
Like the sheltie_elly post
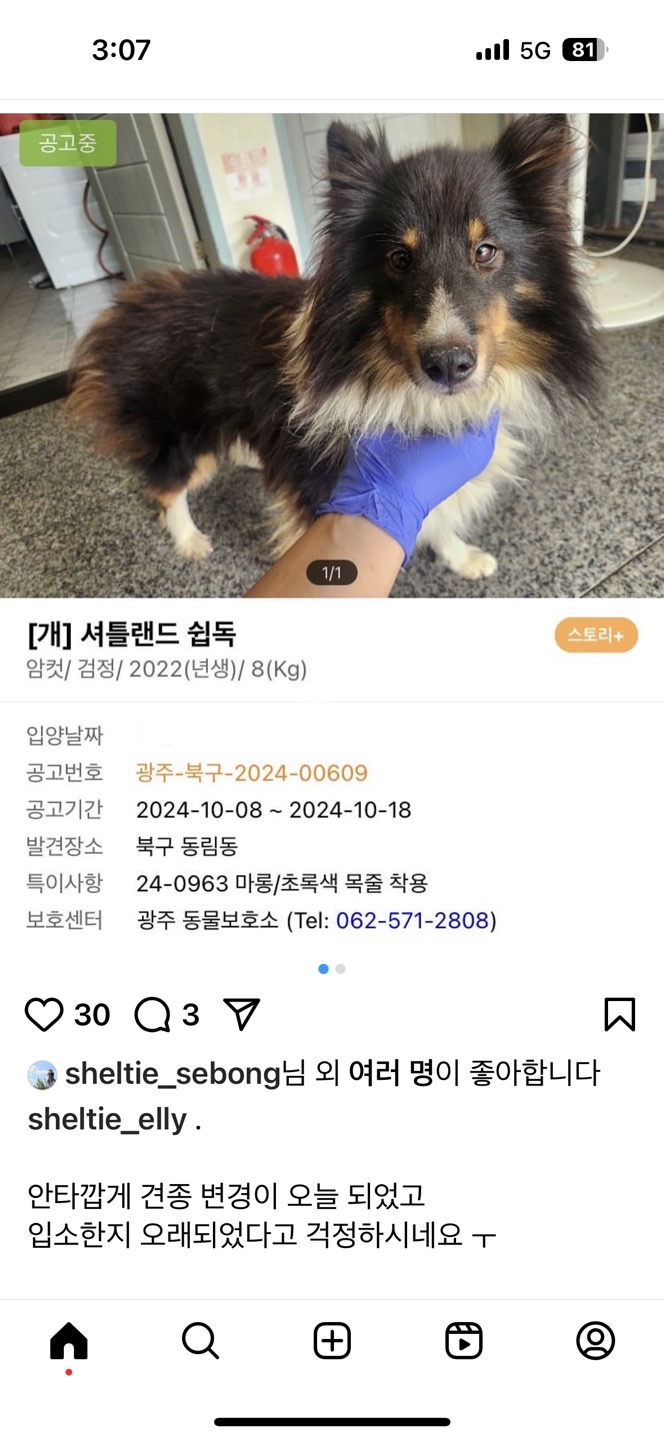pyautogui.click(x=44, y=1015)
